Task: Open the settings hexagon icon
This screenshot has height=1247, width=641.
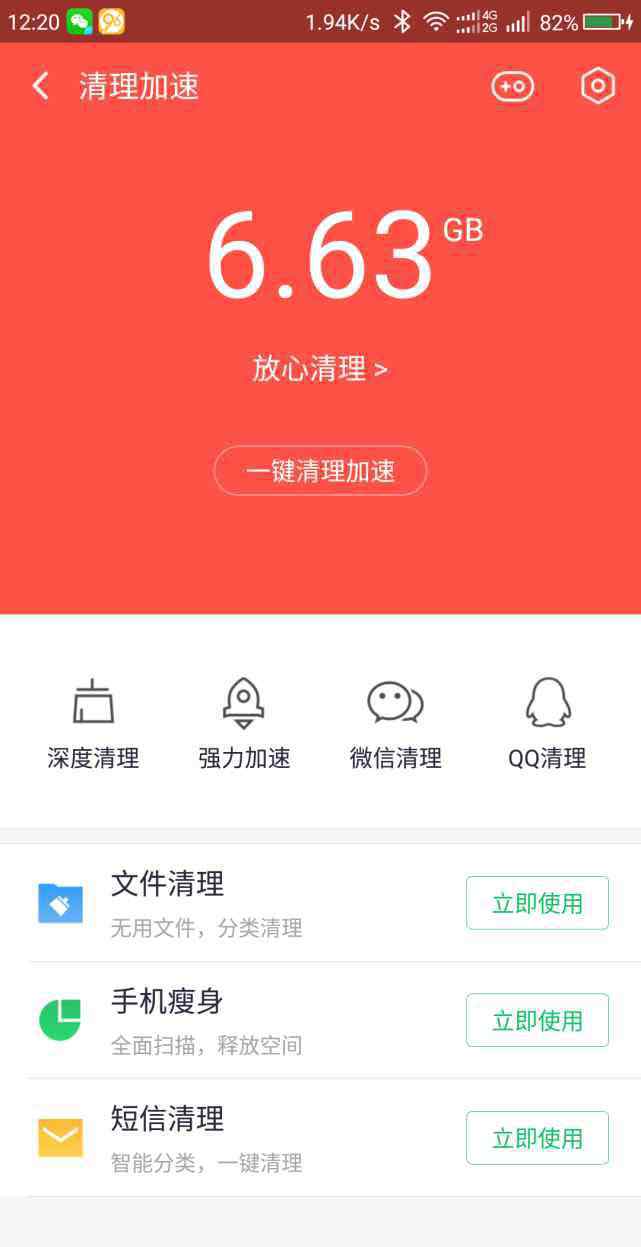Action: pyautogui.click(x=597, y=86)
